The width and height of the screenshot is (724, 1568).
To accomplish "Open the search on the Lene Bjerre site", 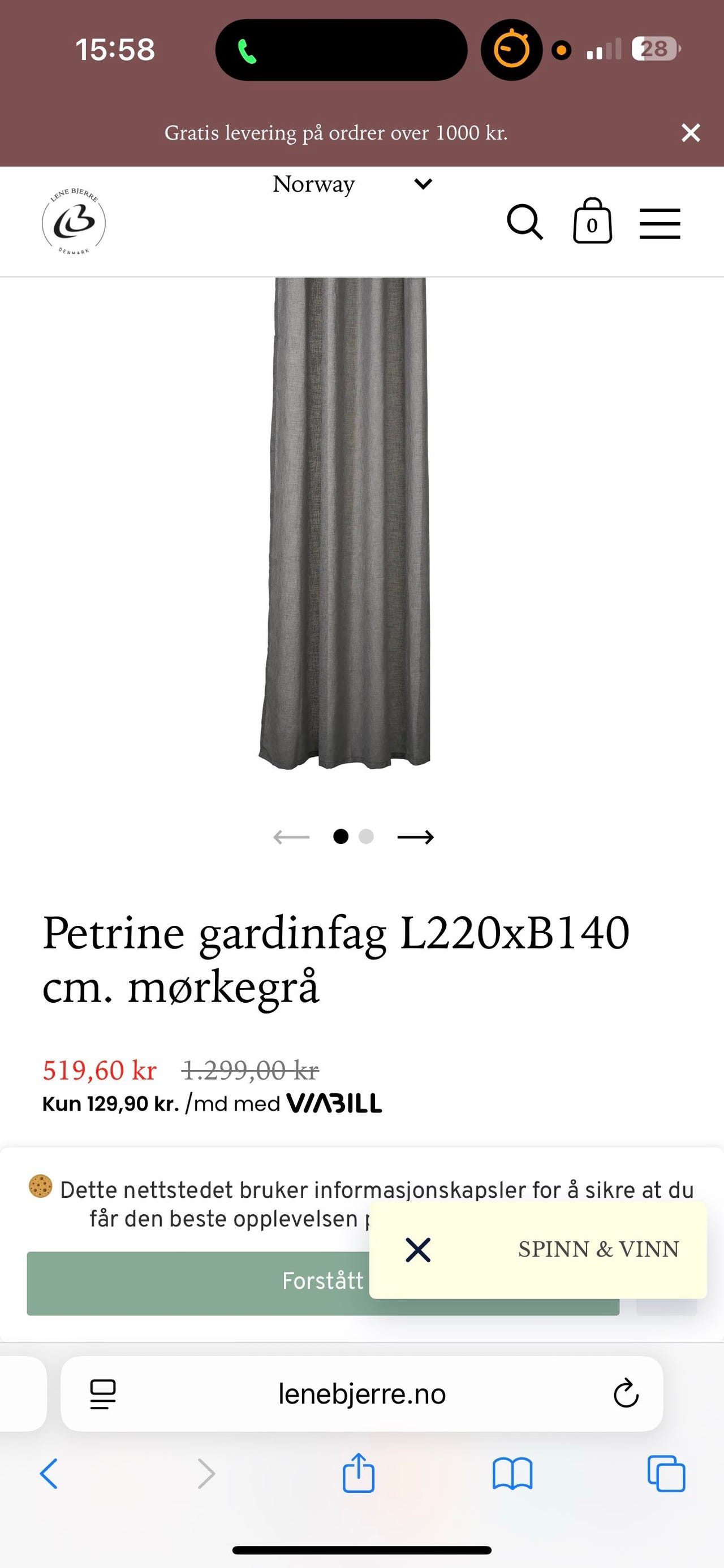I will tap(525, 223).
